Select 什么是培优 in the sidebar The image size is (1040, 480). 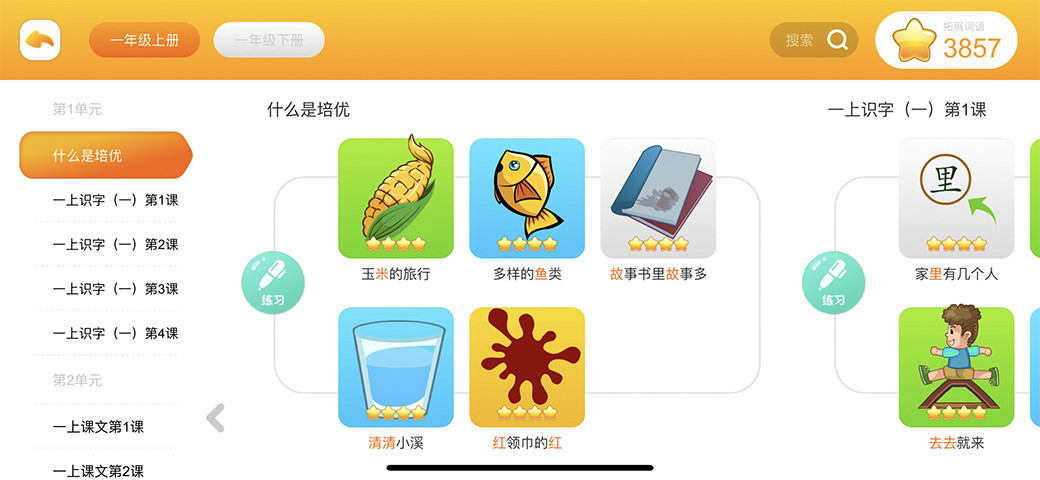point(104,155)
